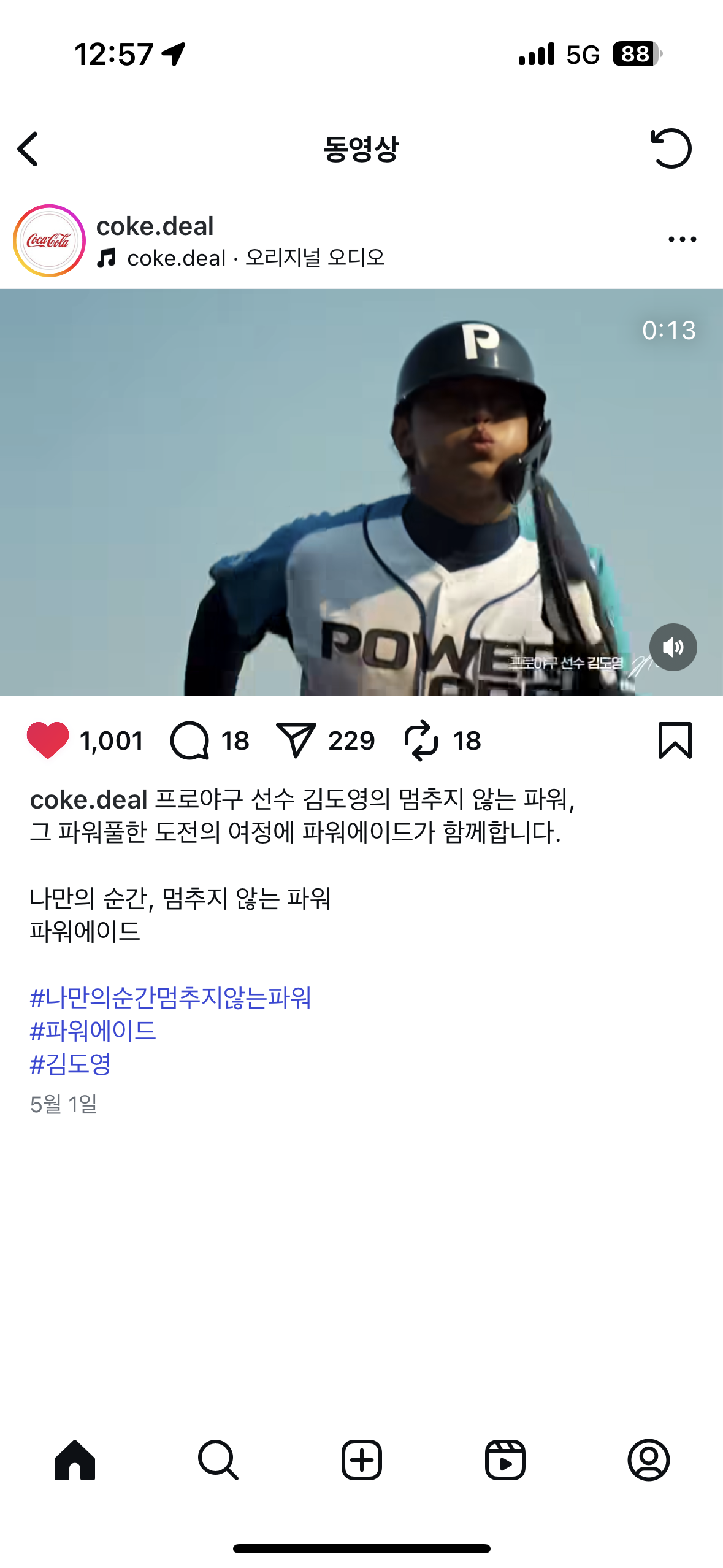
Task: Open hashtag #나만의순간멈추지않는파워
Action: (170, 998)
